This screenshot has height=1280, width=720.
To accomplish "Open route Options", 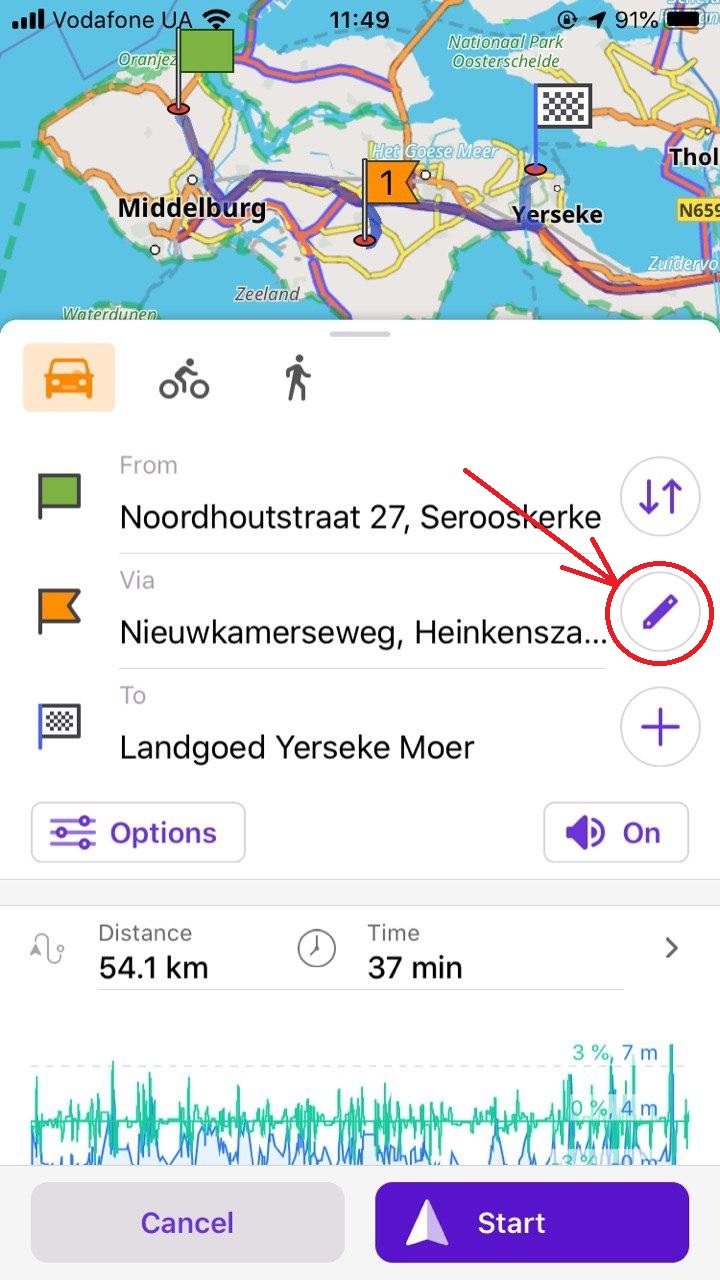I will tap(138, 832).
